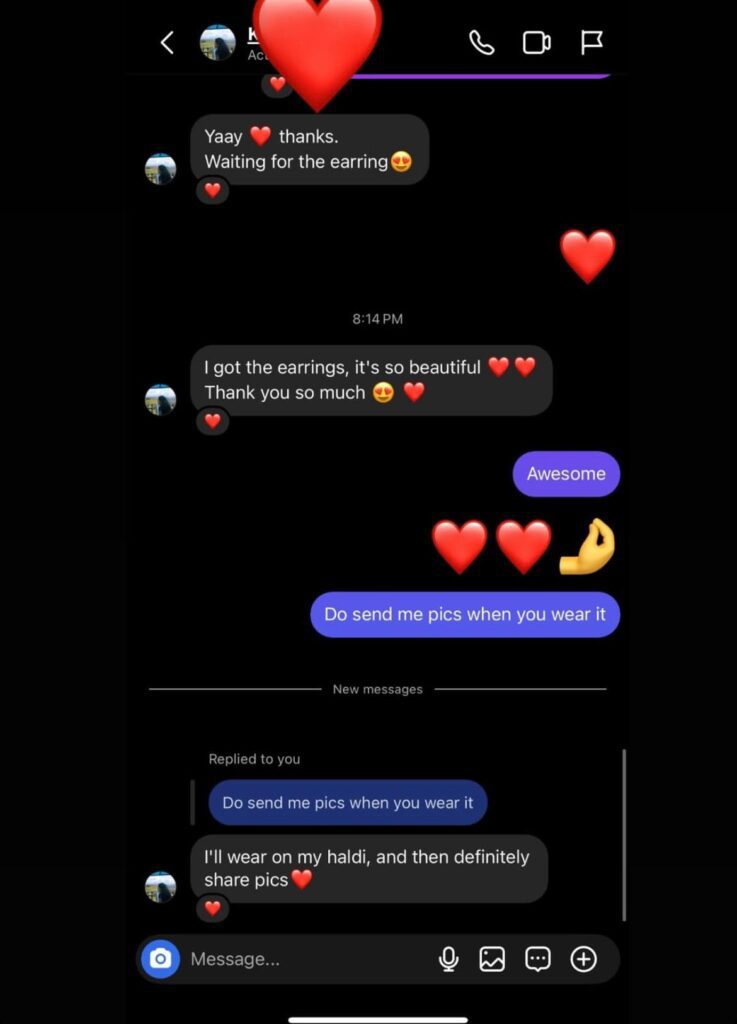Open the sticker and GIF picker

tap(538, 959)
